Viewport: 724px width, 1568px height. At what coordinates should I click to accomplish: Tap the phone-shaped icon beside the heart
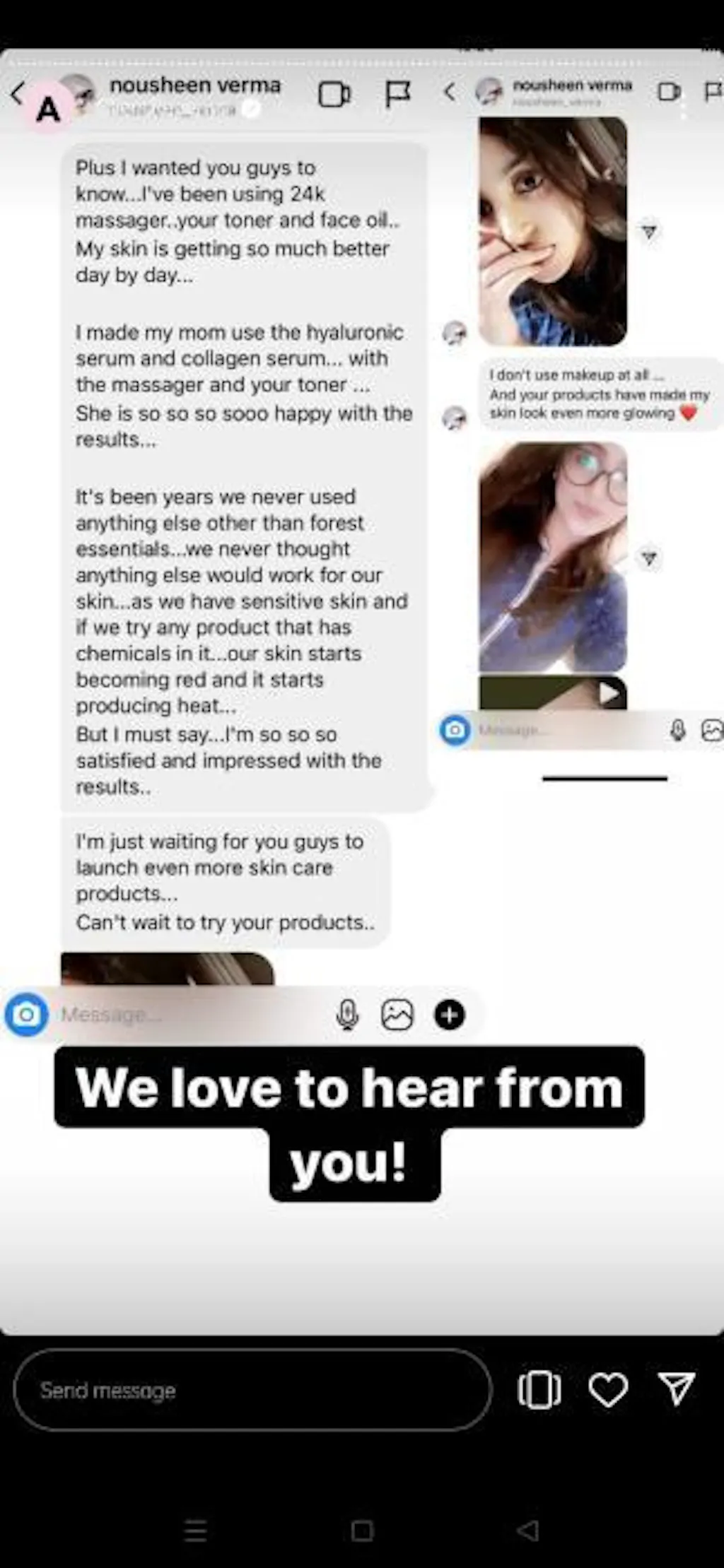(x=539, y=1390)
